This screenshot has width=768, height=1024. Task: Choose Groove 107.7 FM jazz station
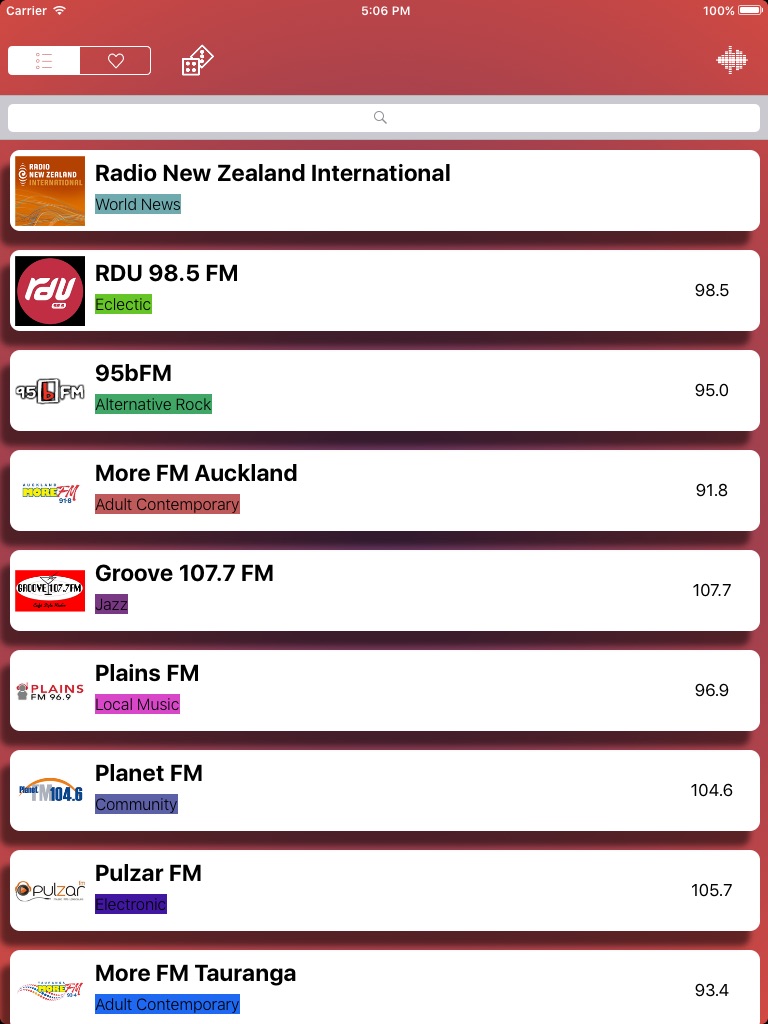point(385,590)
